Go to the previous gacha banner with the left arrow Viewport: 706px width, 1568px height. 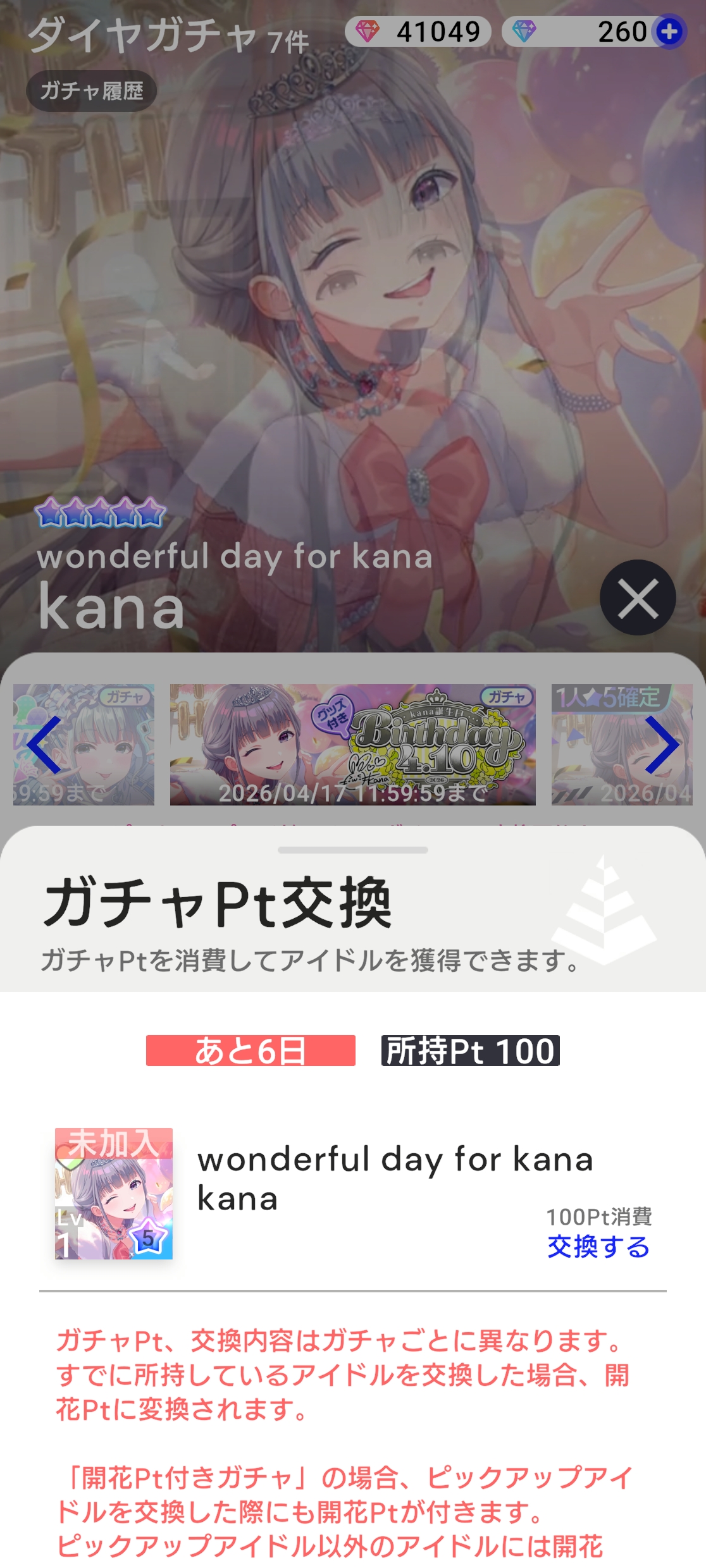click(x=44, y=745)
